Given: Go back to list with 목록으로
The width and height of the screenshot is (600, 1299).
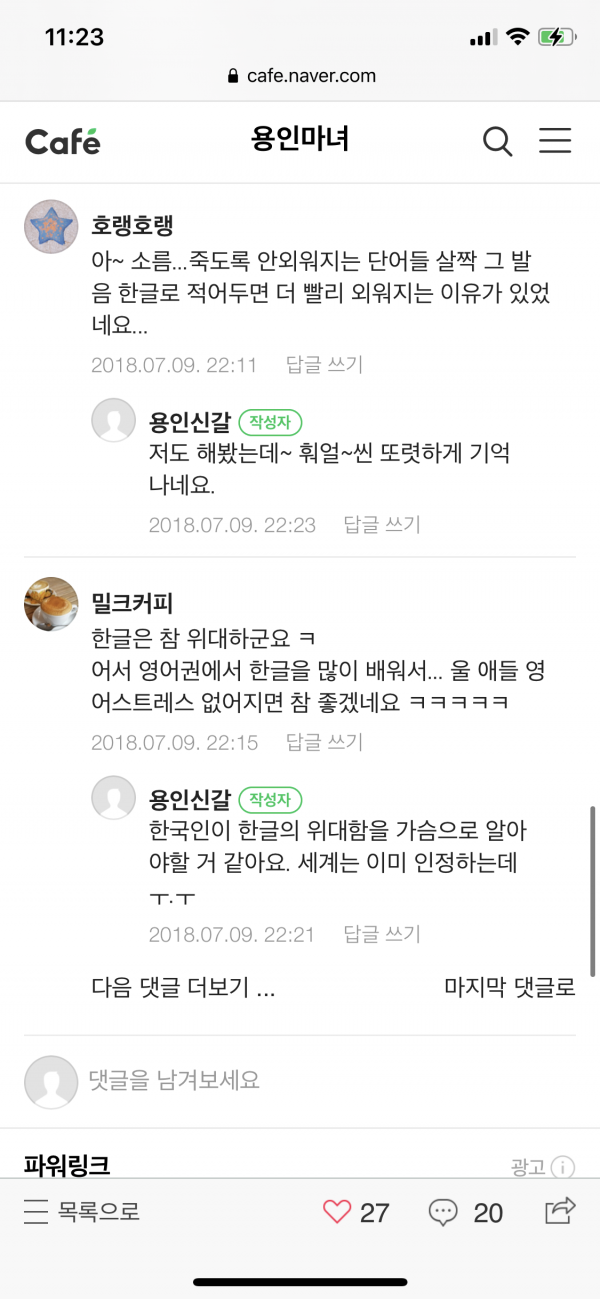Looking at the screenshot, I should pos(82,1212).
